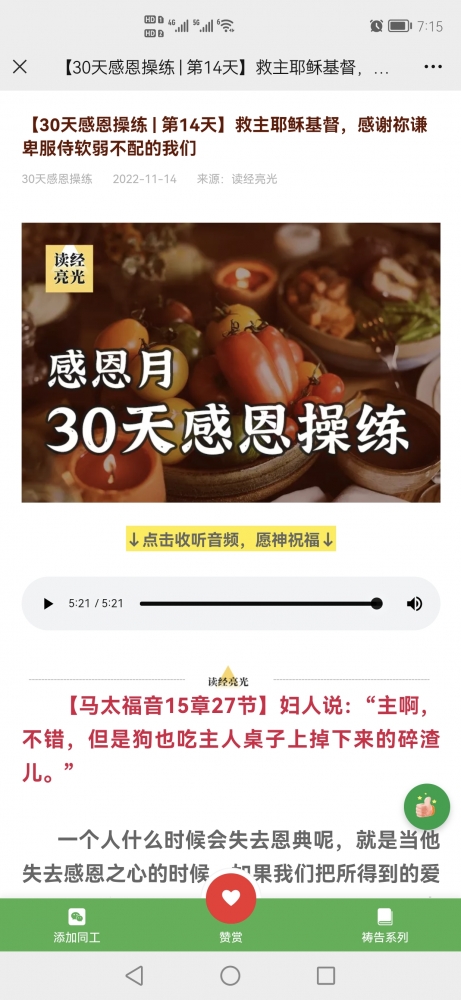Tap the green thumbs-up floating button

tap(427, 807)
